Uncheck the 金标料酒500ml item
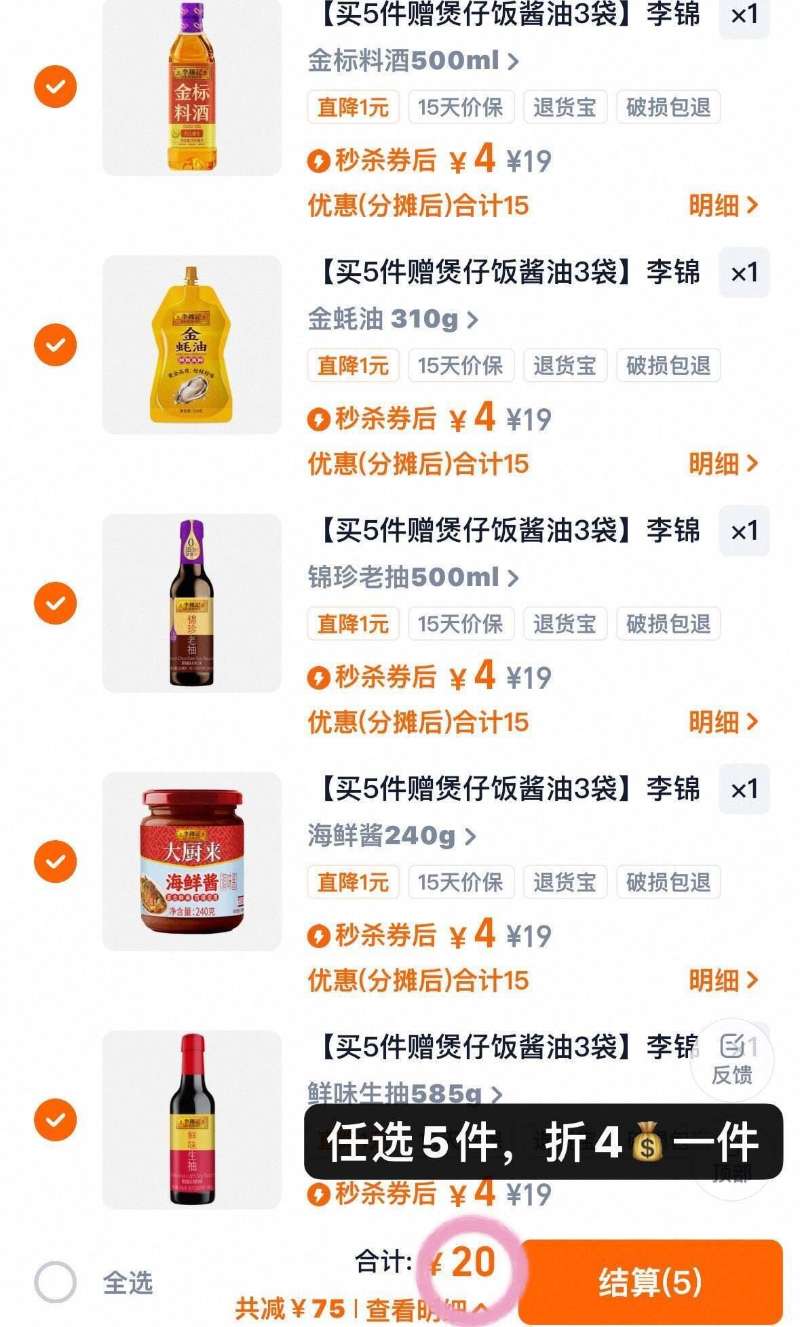 [x=55, y=87]
